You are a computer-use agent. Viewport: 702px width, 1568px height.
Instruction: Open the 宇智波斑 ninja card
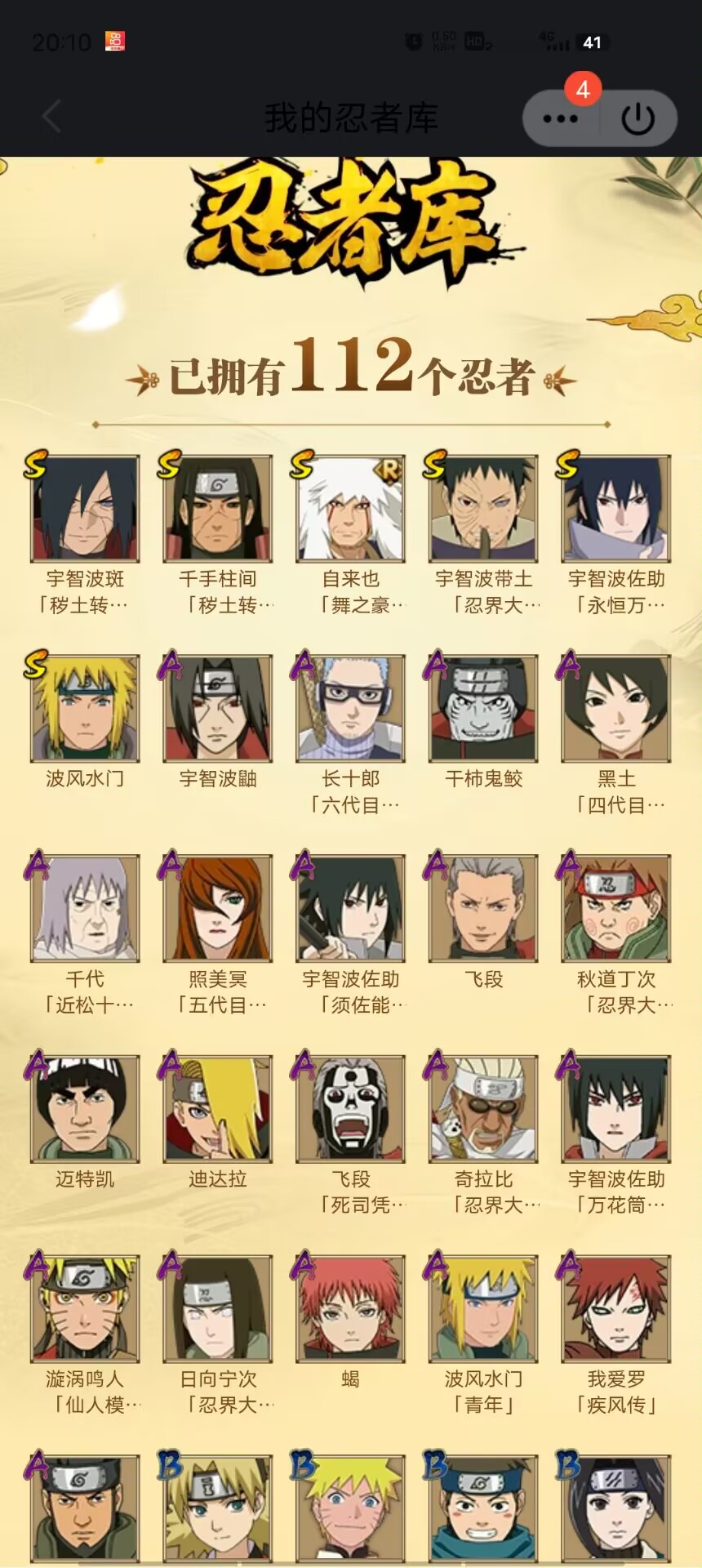85,509
